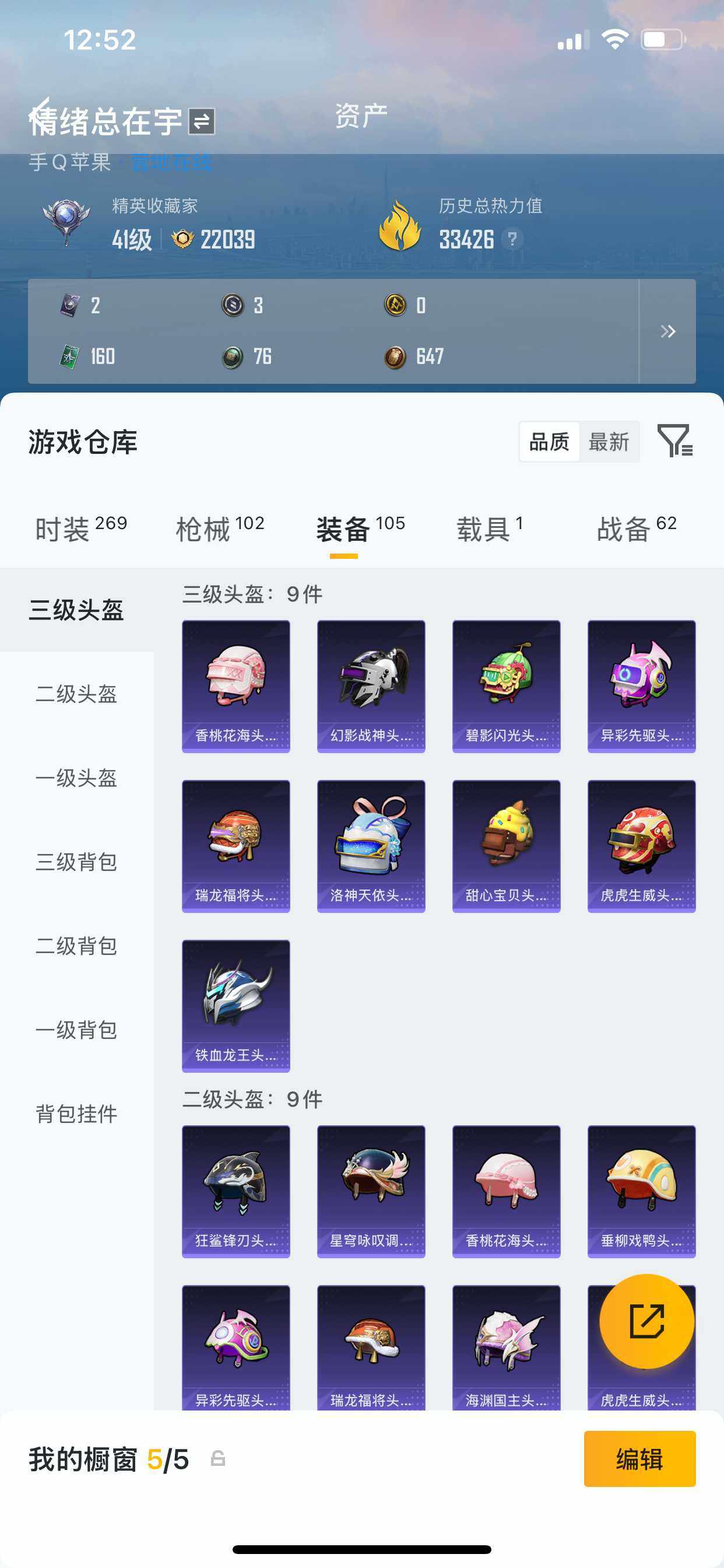
Task: Tap the 编辑 button
Action: pyautogui.click(x=640, y=1459)
